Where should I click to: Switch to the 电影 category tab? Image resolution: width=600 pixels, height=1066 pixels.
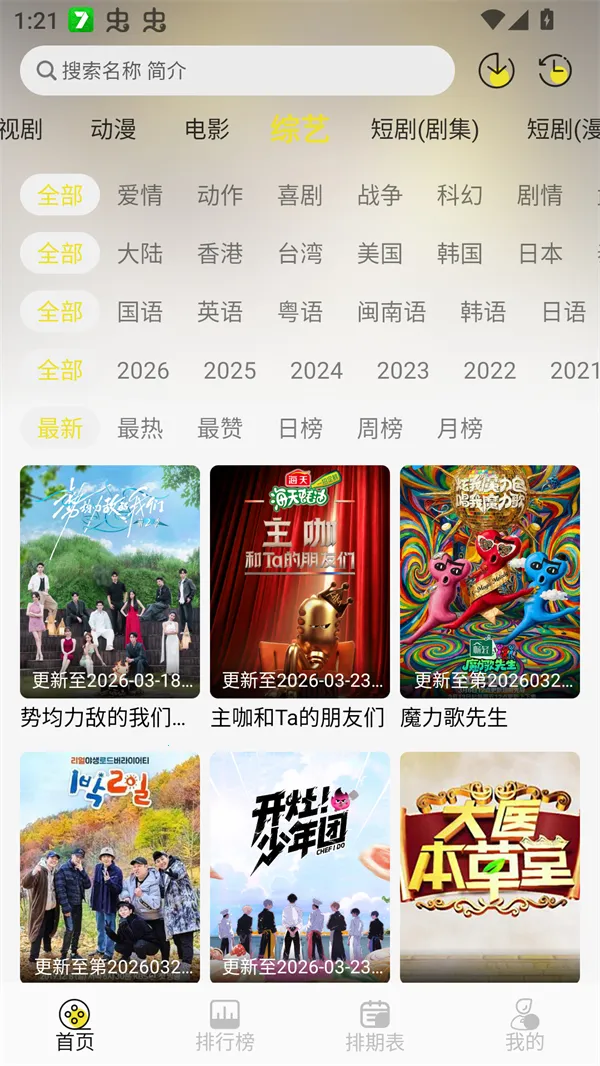pyautogui.click(x=207, y=129)
